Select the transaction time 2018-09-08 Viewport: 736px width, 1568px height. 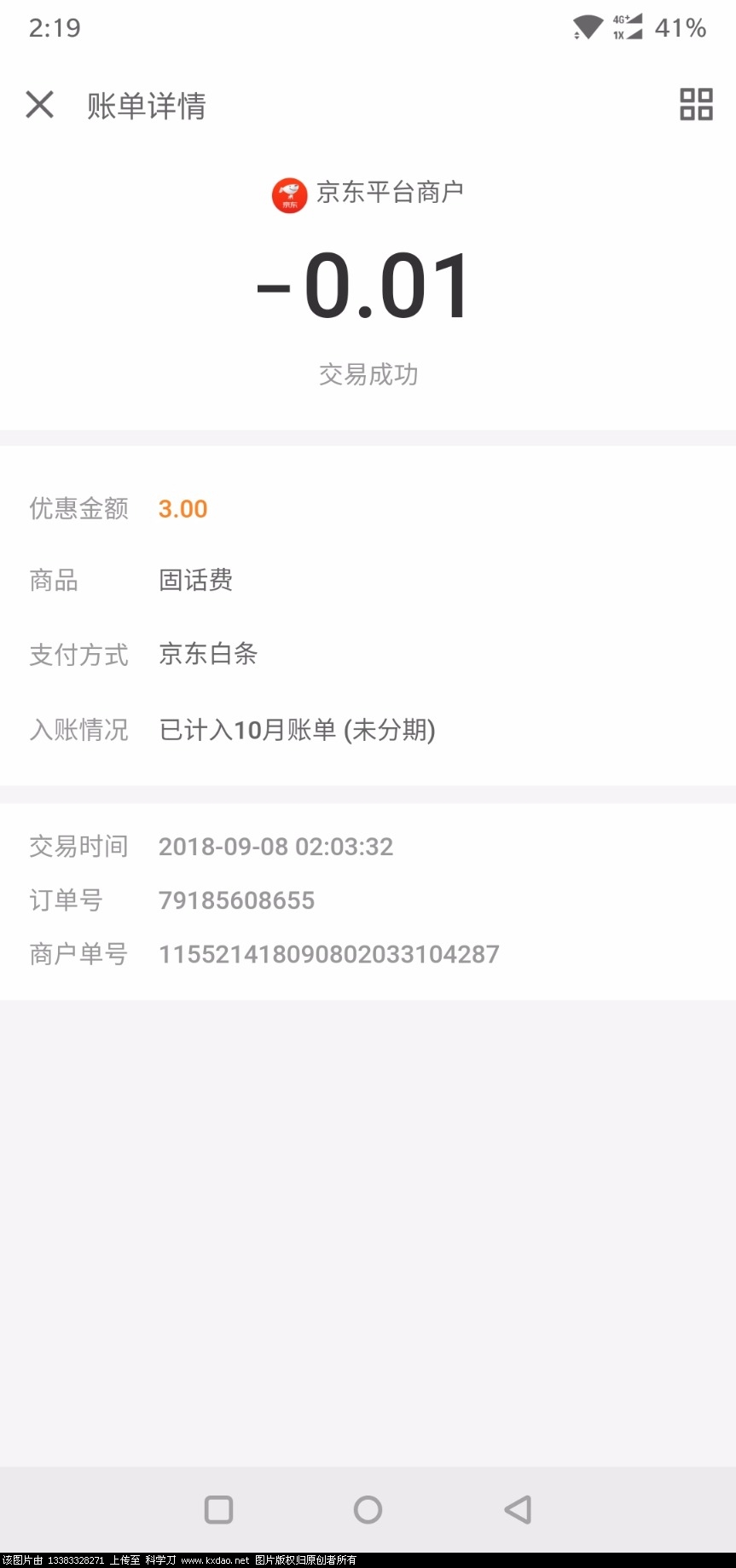coord(275,847)
